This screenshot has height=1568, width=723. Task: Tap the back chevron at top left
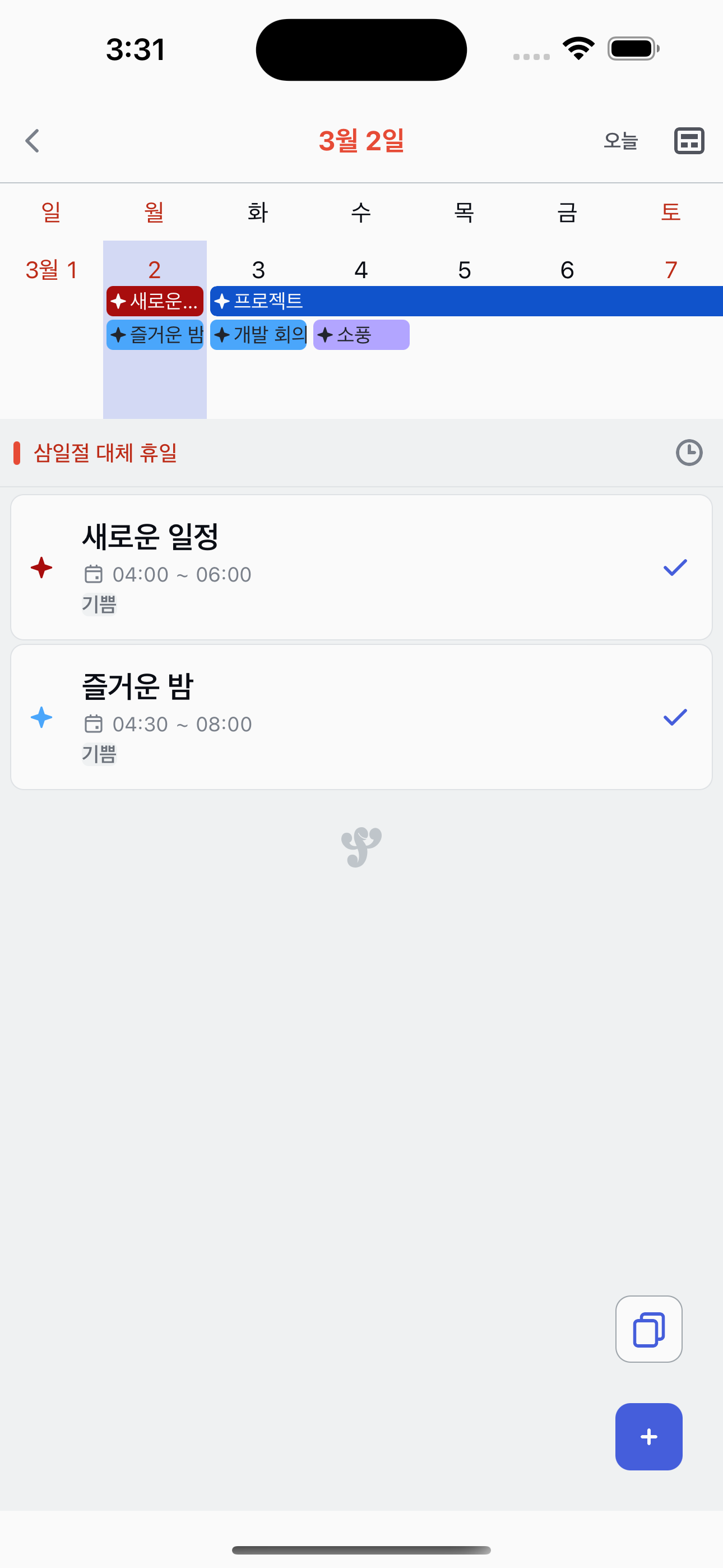click(31, 141)
